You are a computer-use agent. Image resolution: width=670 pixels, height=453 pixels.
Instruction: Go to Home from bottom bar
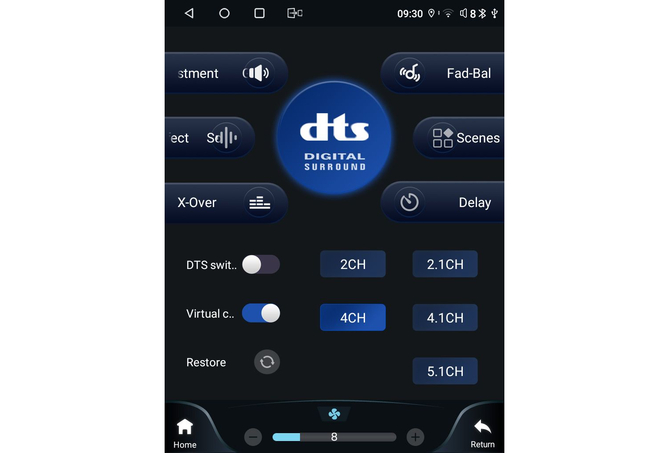[185, 432]
